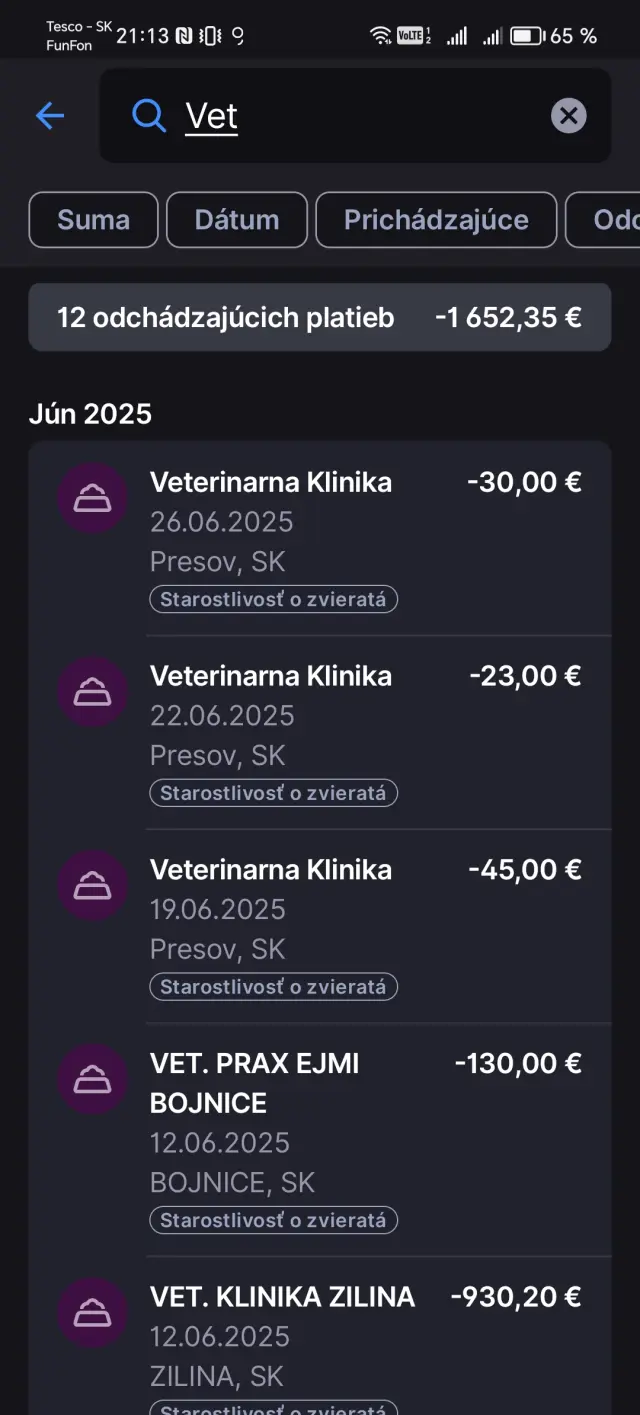The image size is (640, 1415).
Task: Tap the partially visible Odchádzajúce chip
Action: (x=603, y=220)
